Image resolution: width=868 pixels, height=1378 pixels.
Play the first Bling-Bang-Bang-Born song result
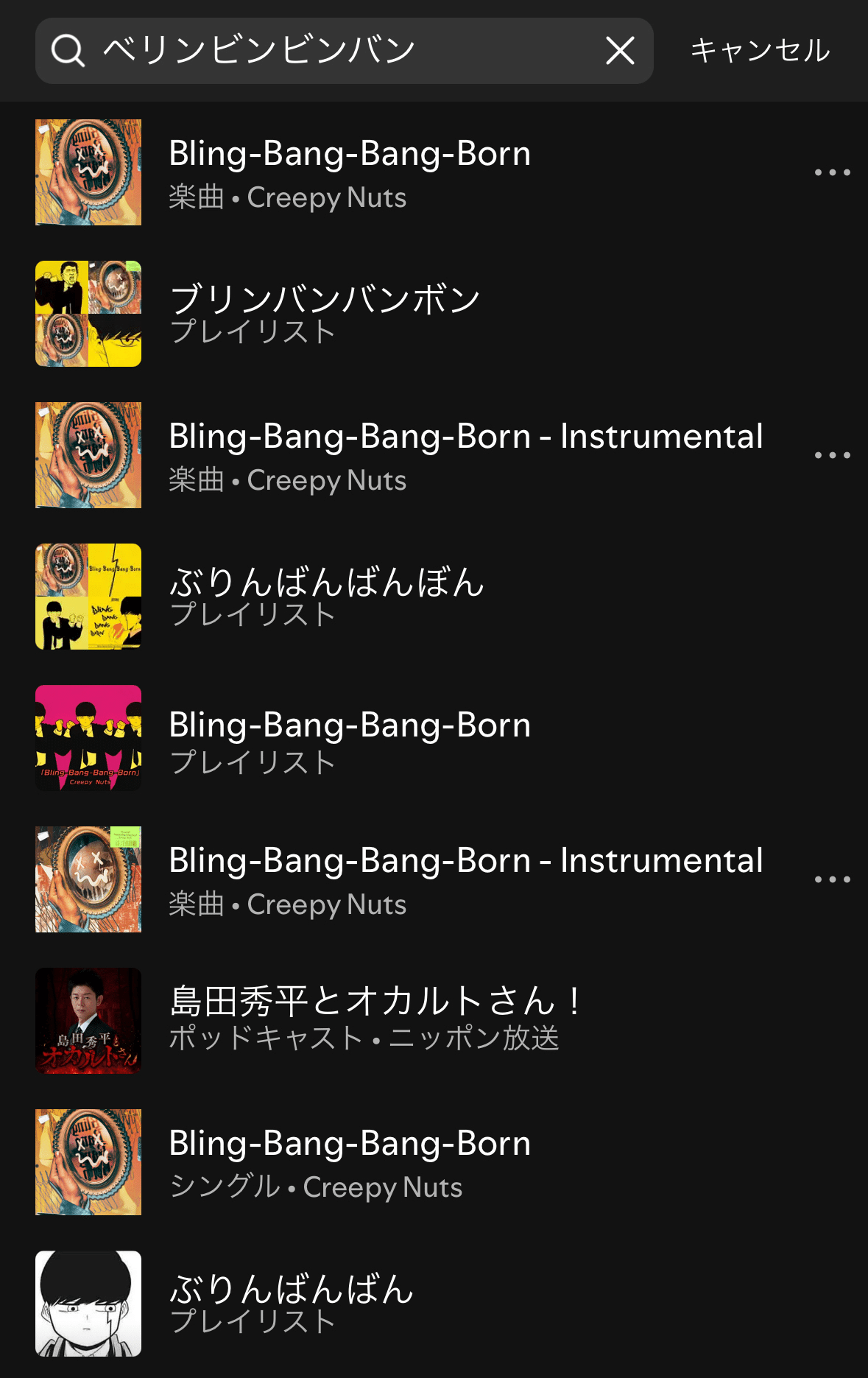click(350, 172)
